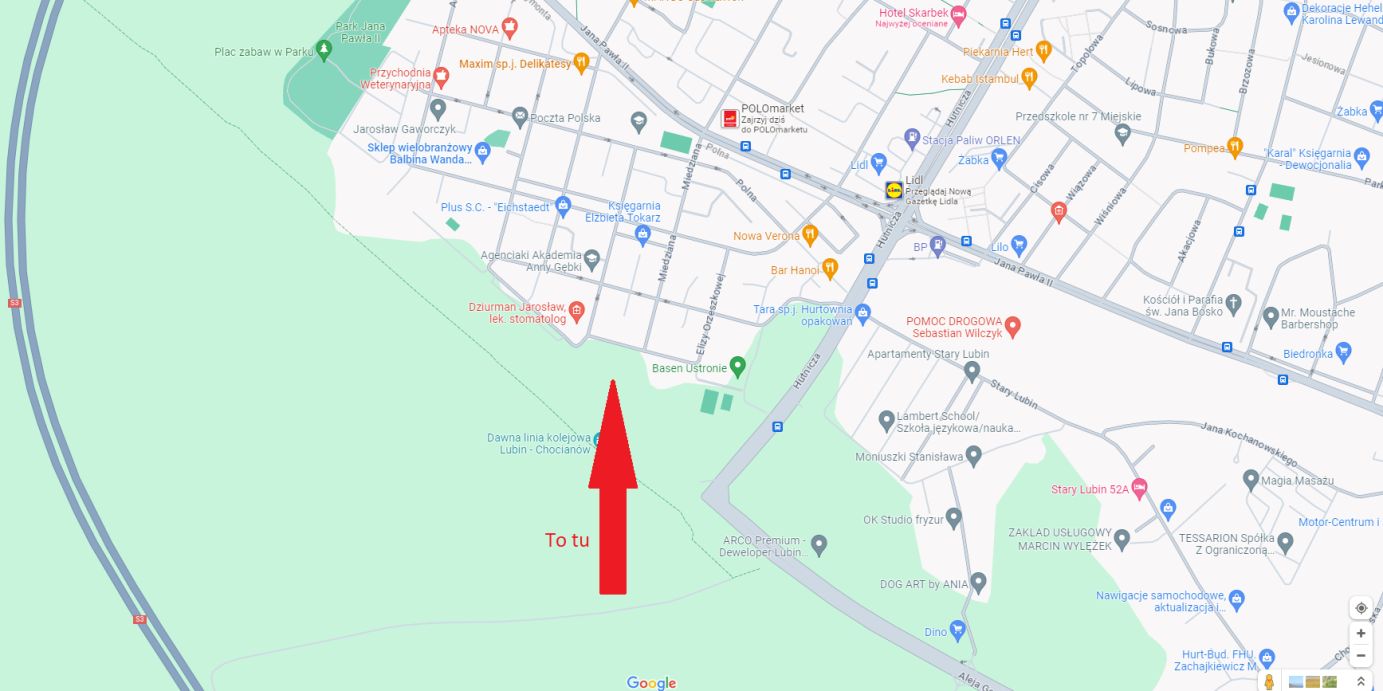Open Kebab Istambul restaurant pin
This screenshot has height=691, width=1383.
pyautogui.click(x=1029, y=76)
